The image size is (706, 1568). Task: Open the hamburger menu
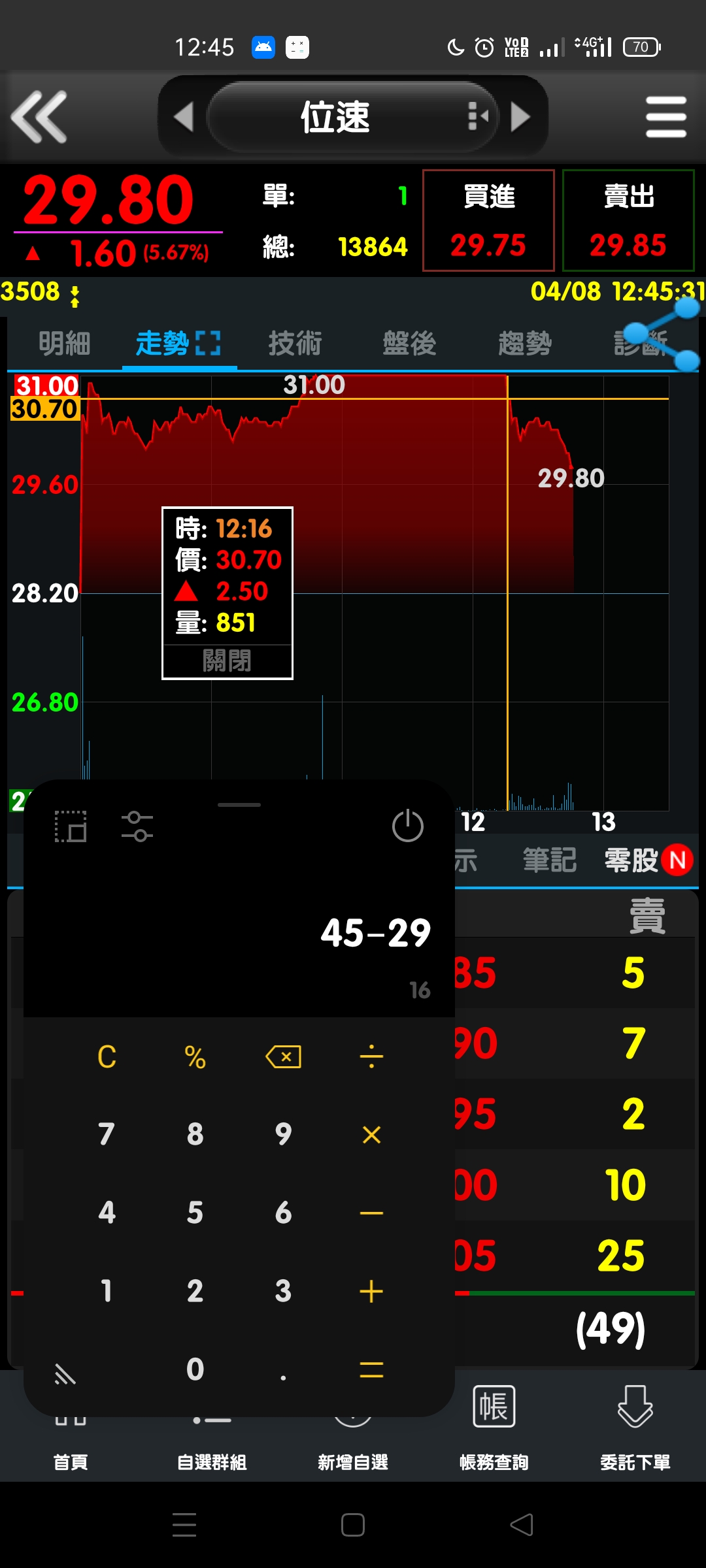point(665,117)
